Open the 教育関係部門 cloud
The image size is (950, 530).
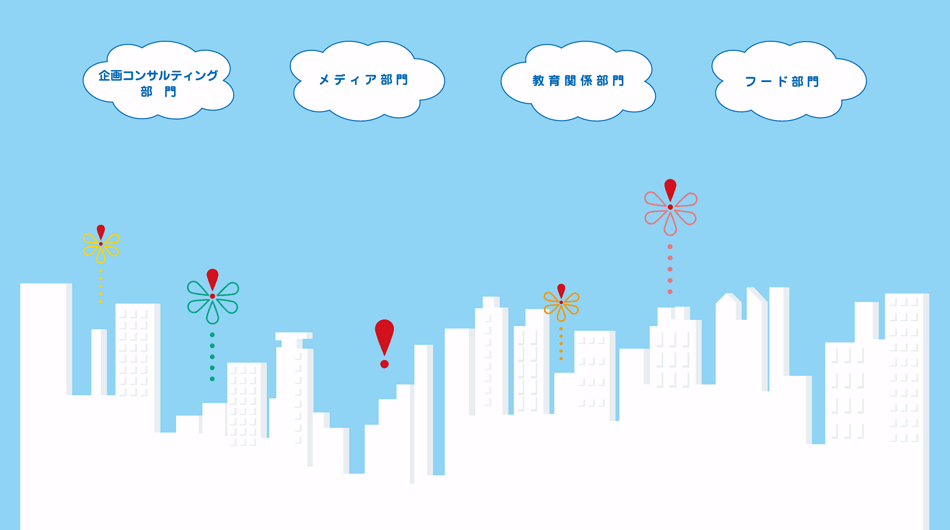coord(577,81)
